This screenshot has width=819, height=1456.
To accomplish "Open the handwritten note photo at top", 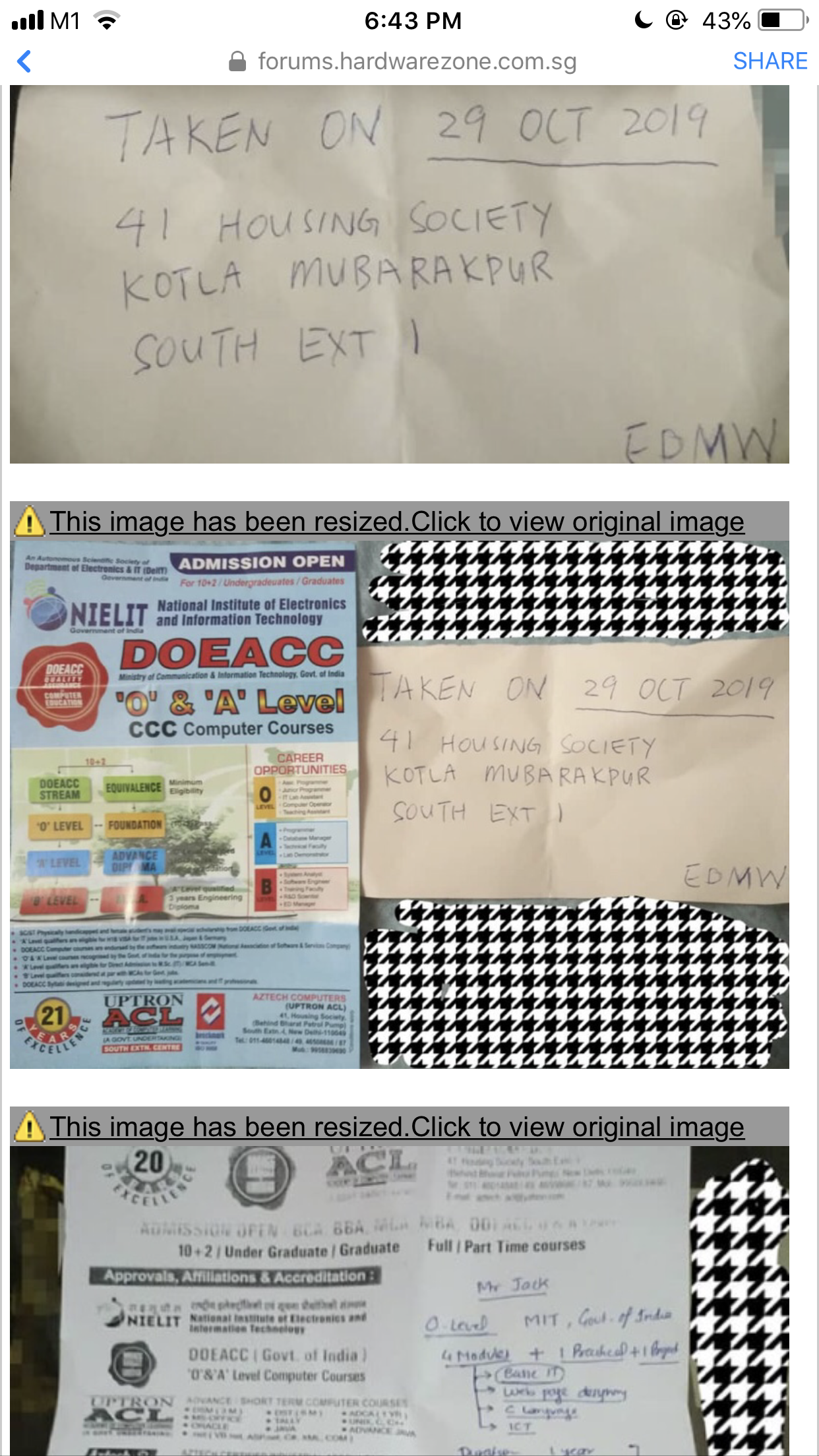I will pos(400,274).
